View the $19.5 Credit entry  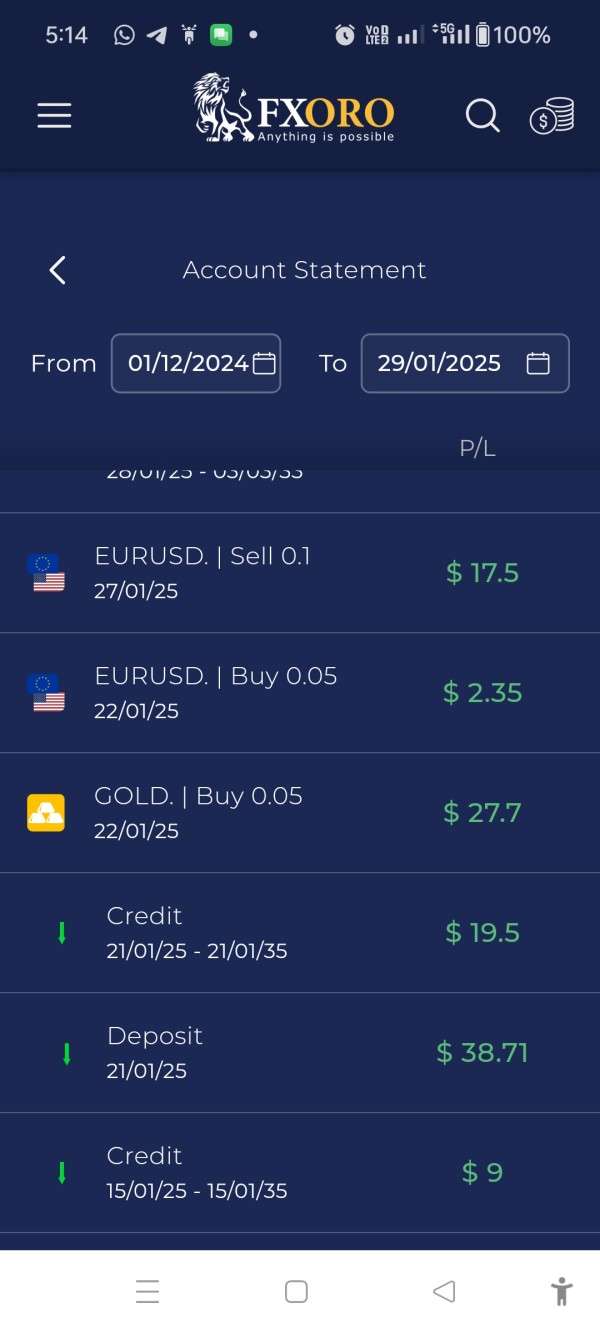tap(300, 933)
